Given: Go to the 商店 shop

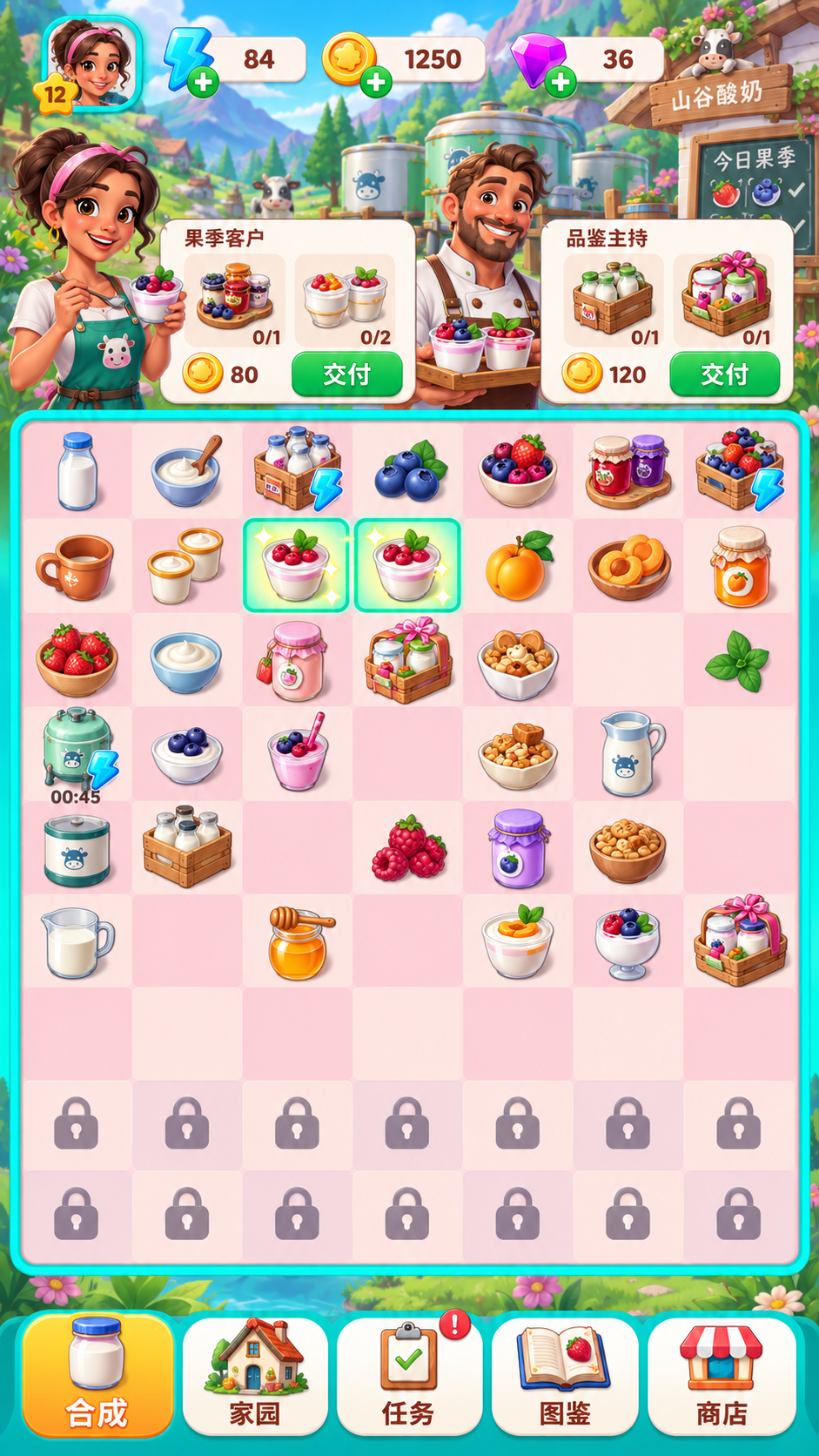Looking at the screenshot, I should point(721,1377).
